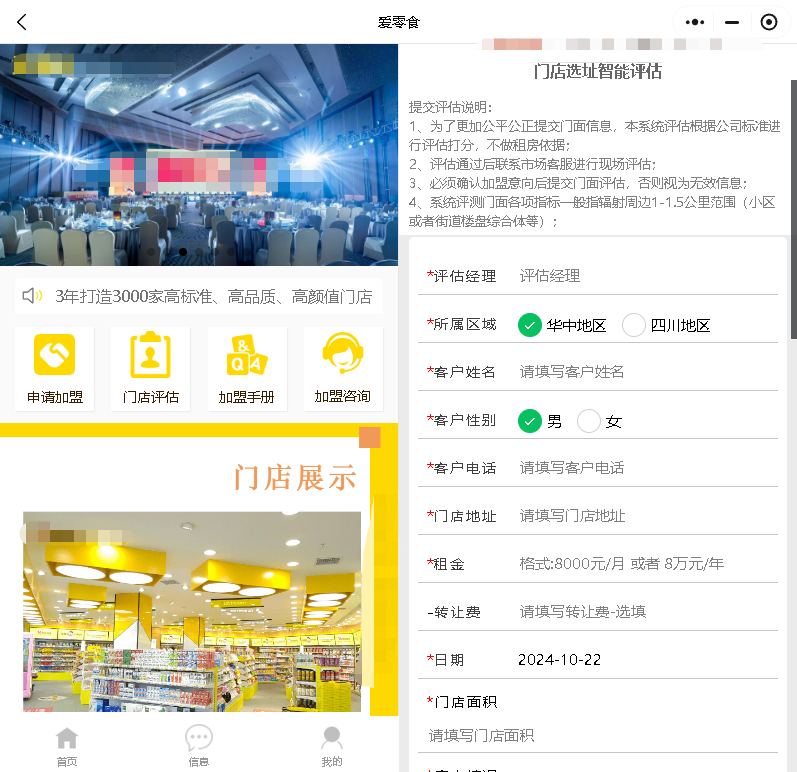Switch to the 我的 tab
Screen dimensions: 797x772
pos(332,746)
